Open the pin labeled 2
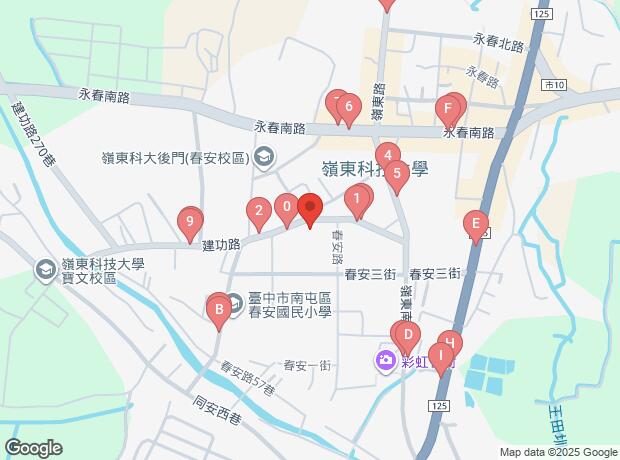The image size is (620, 460). tap(259, 212)
